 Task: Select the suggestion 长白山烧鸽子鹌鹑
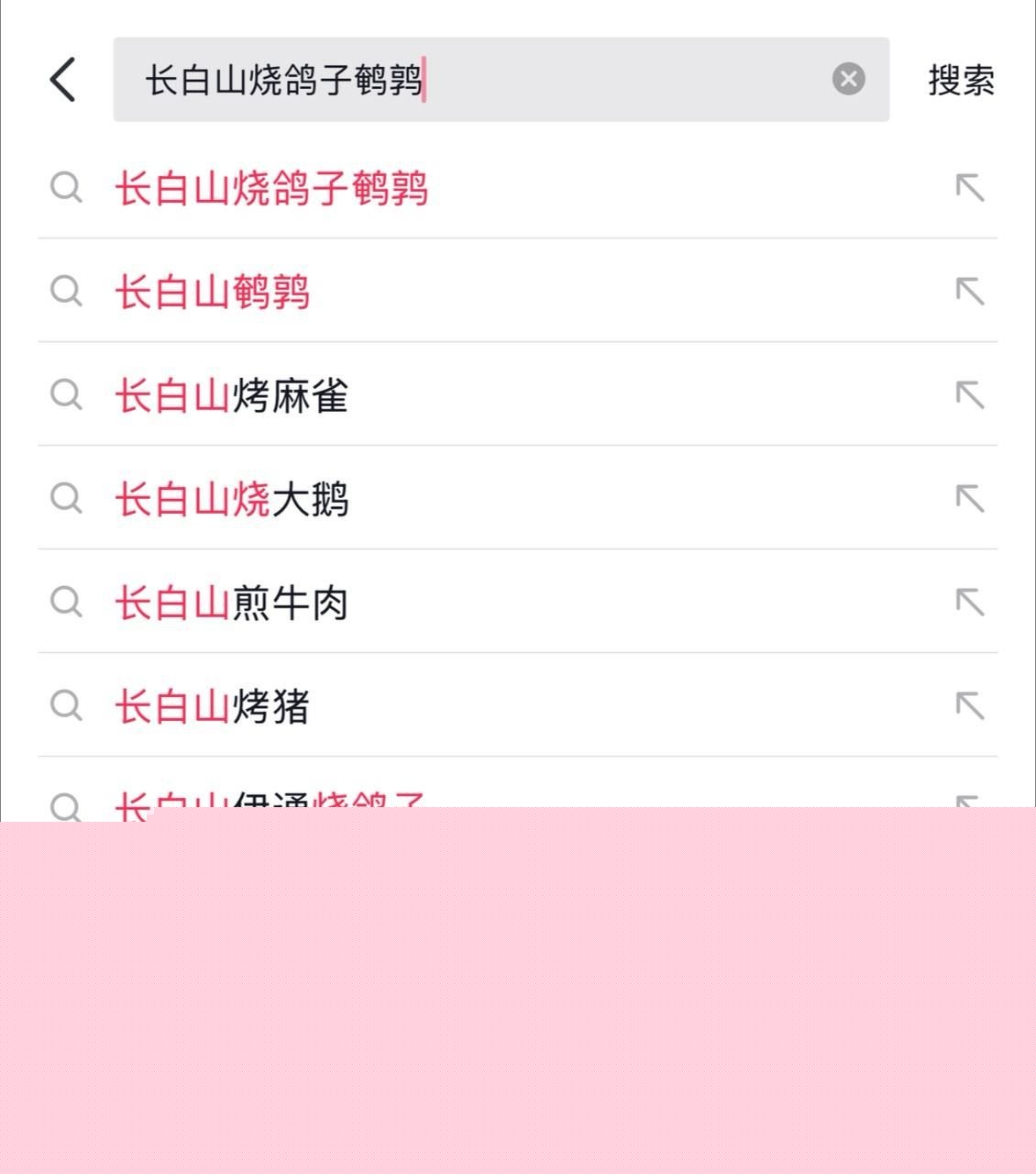[272, 190]
